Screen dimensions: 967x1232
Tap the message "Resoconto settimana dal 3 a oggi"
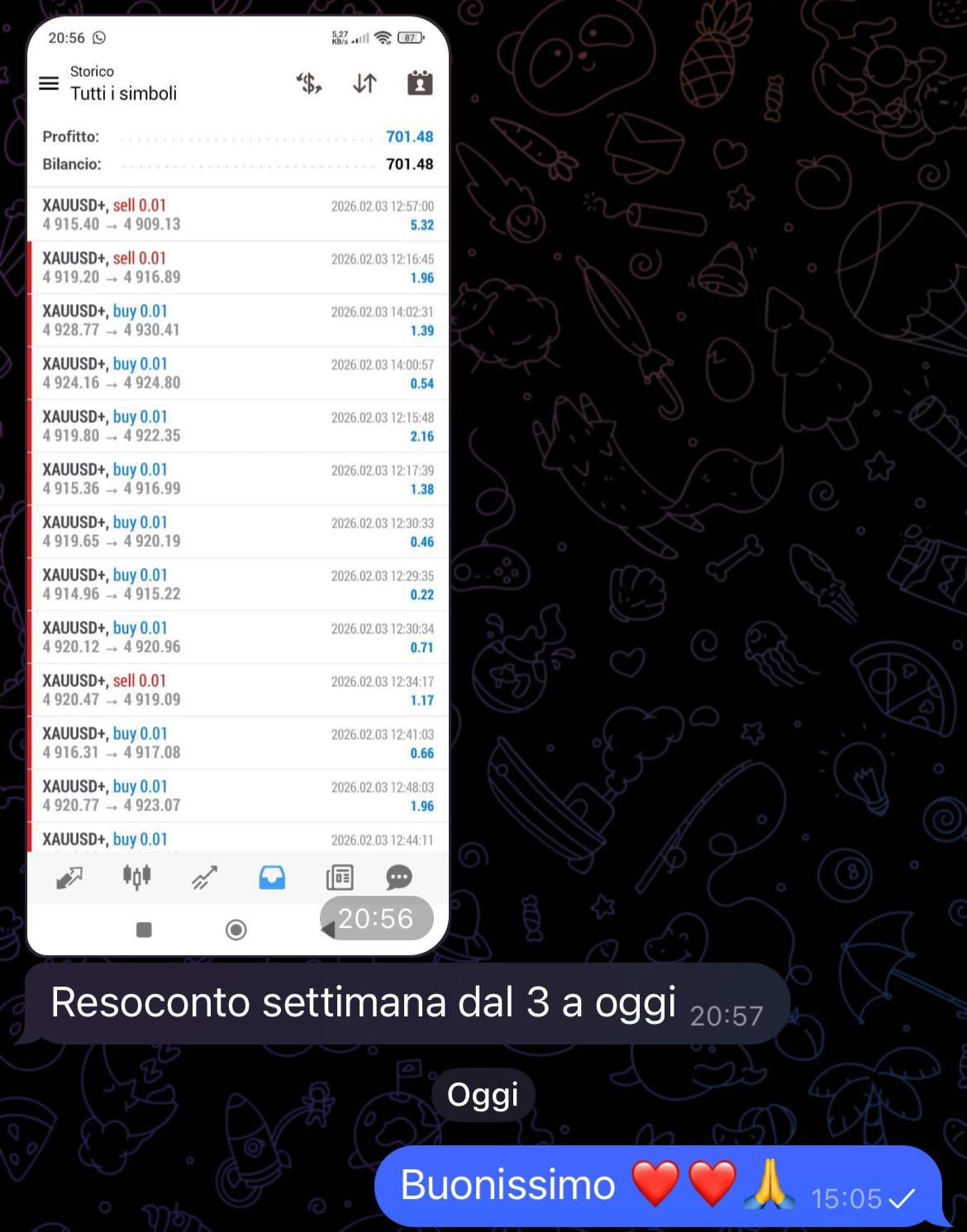coord(364,1002)
